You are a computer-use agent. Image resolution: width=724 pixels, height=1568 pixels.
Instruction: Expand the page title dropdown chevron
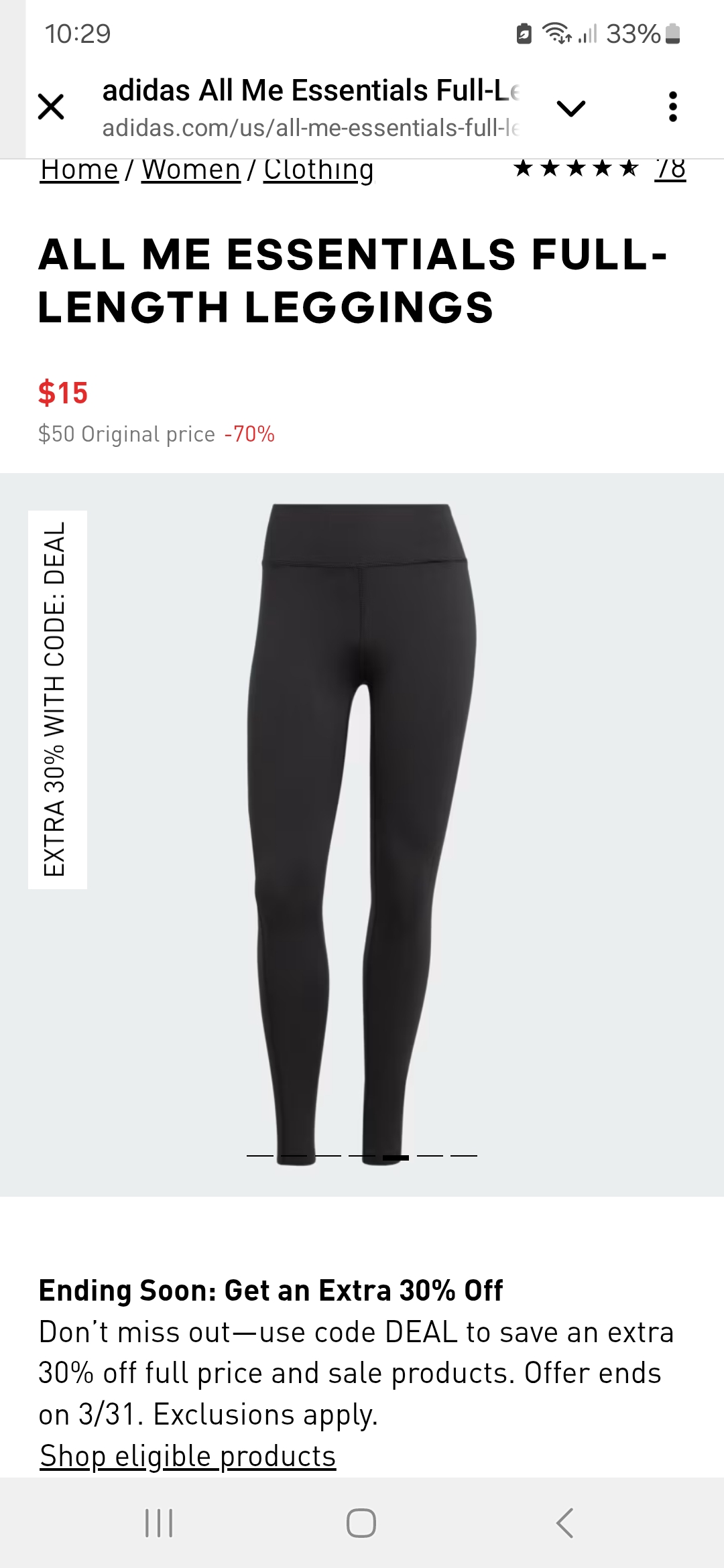coord(571,107)
